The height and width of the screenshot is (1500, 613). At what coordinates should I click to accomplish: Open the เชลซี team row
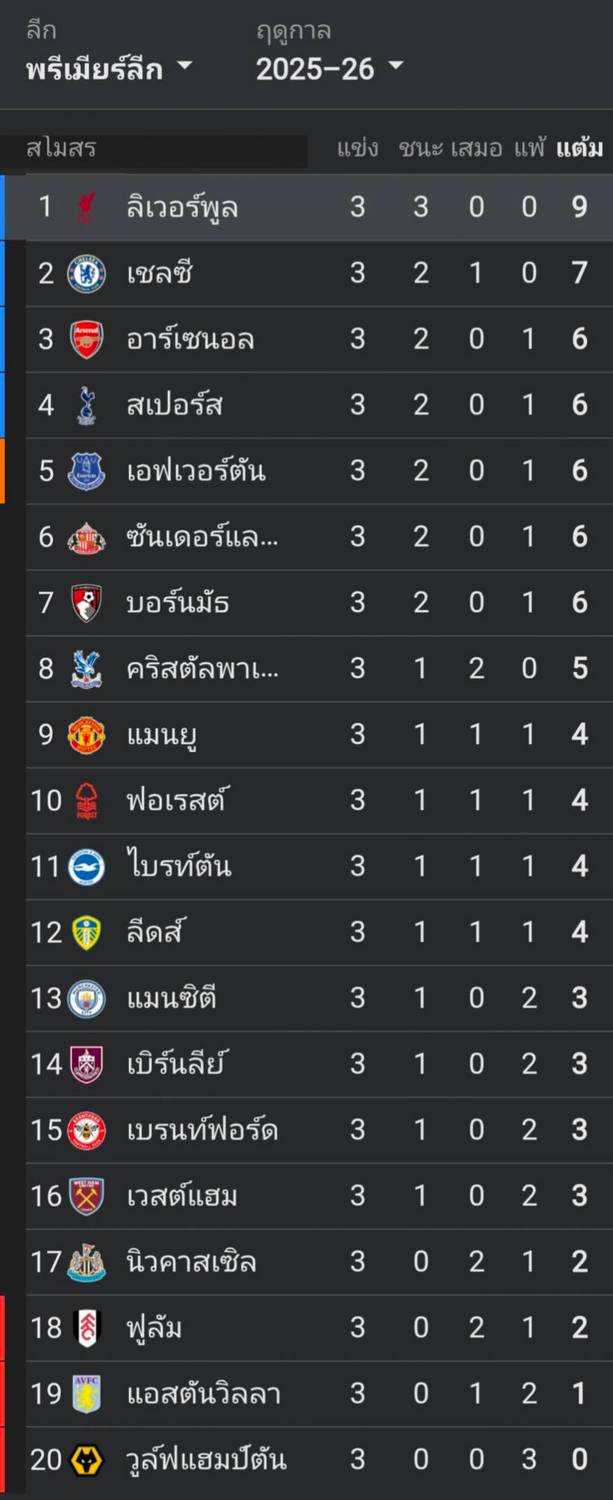coord(160,273)
